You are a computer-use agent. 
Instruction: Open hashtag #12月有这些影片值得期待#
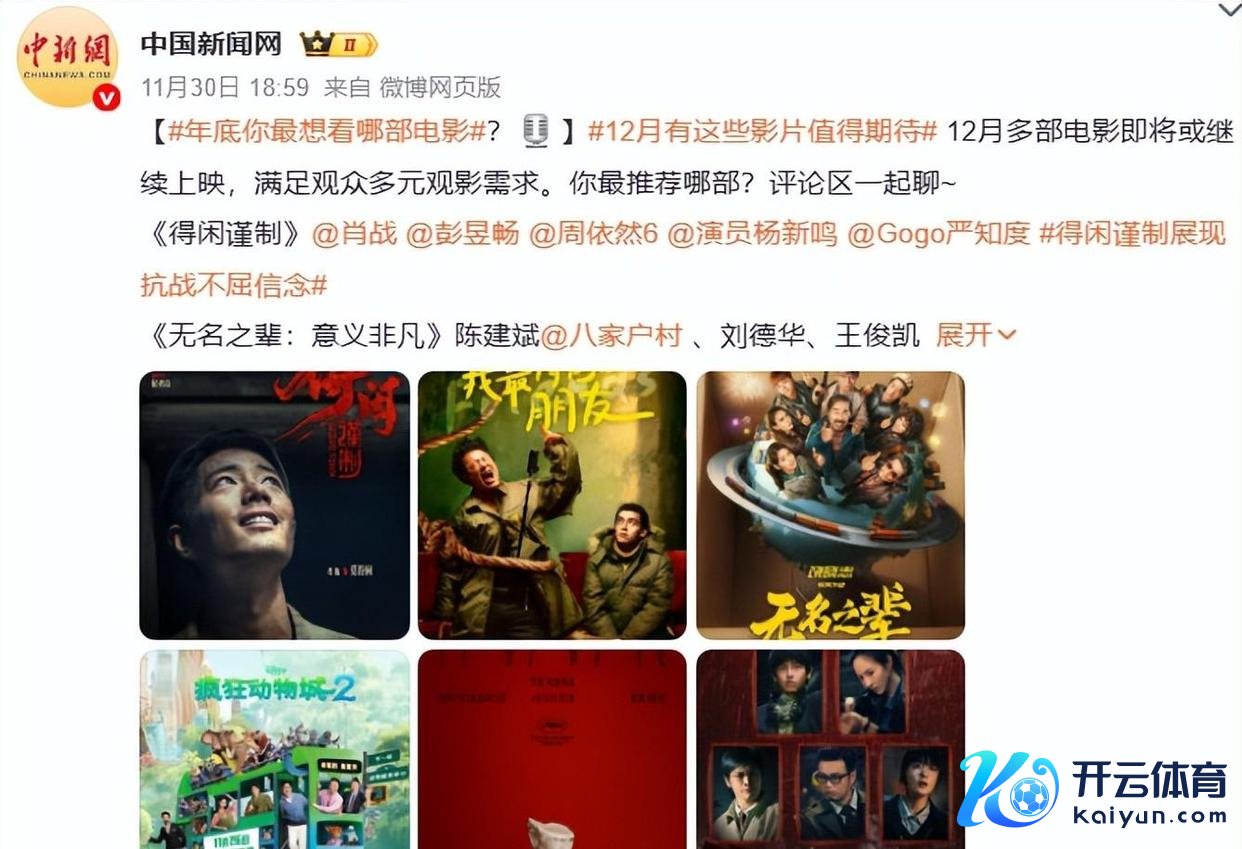(x=761, y=131)
